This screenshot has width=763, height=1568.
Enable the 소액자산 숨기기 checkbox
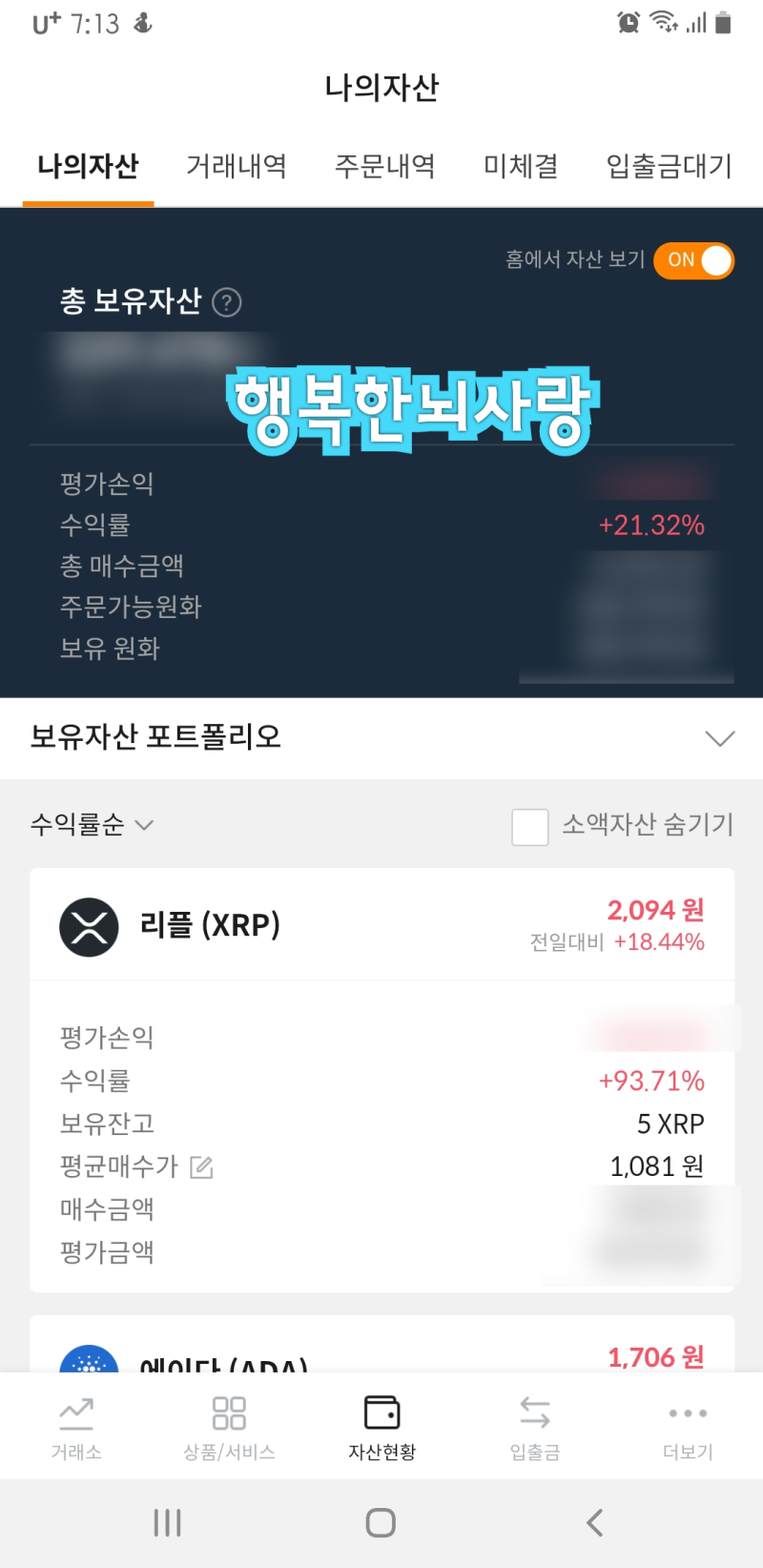point(530,828)
